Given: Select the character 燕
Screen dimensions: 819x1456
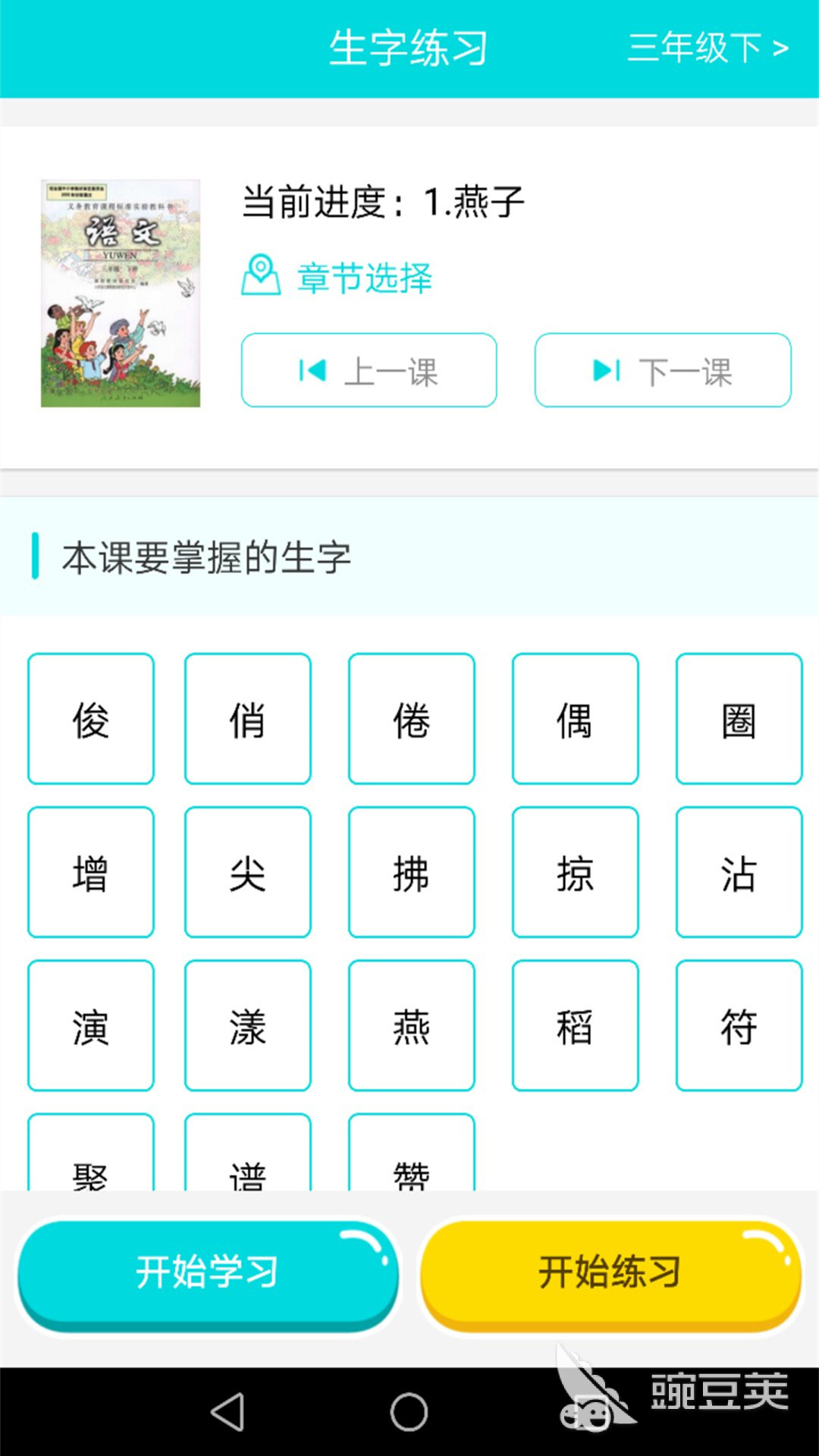Looking at the screenshot, I should 412,1025.
